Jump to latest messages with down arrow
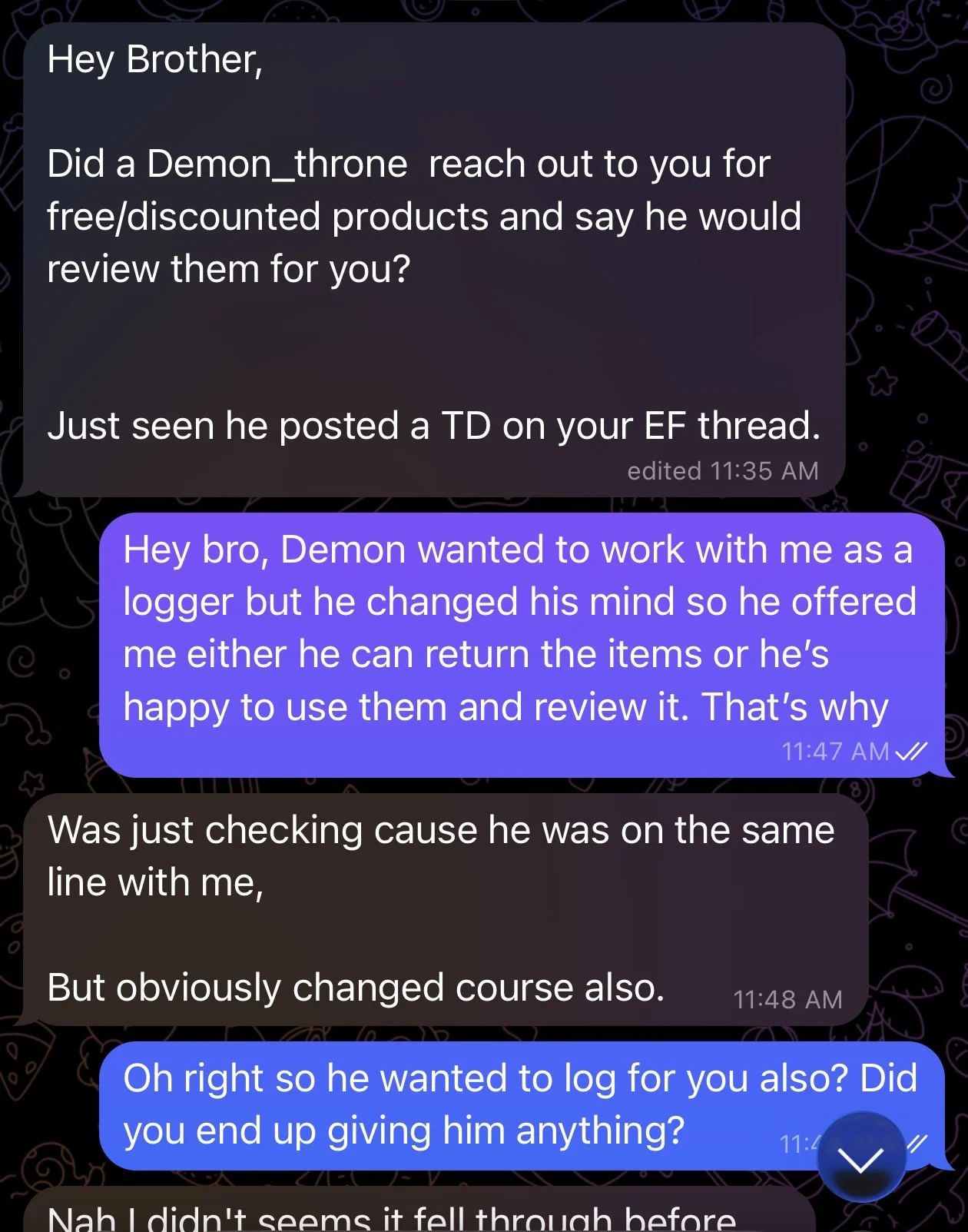 pos(861,1157)
